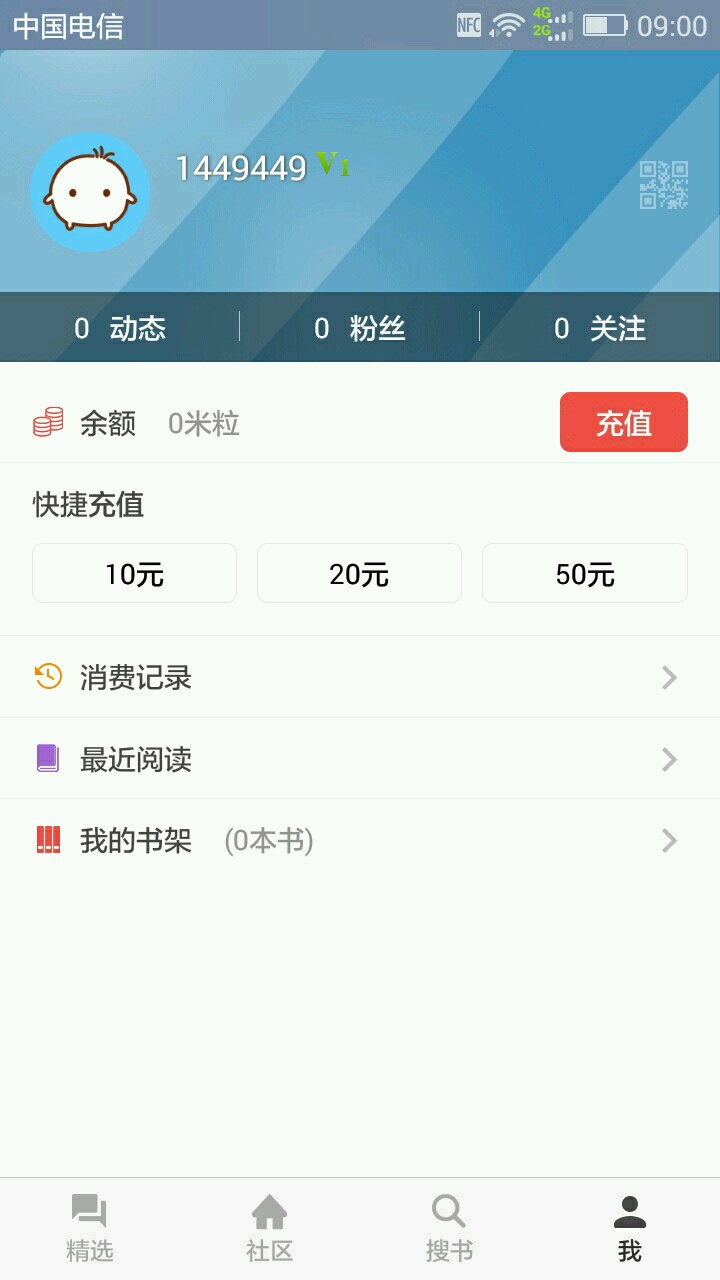Go to the 社区 community tab

click(x=270, y=1229)
